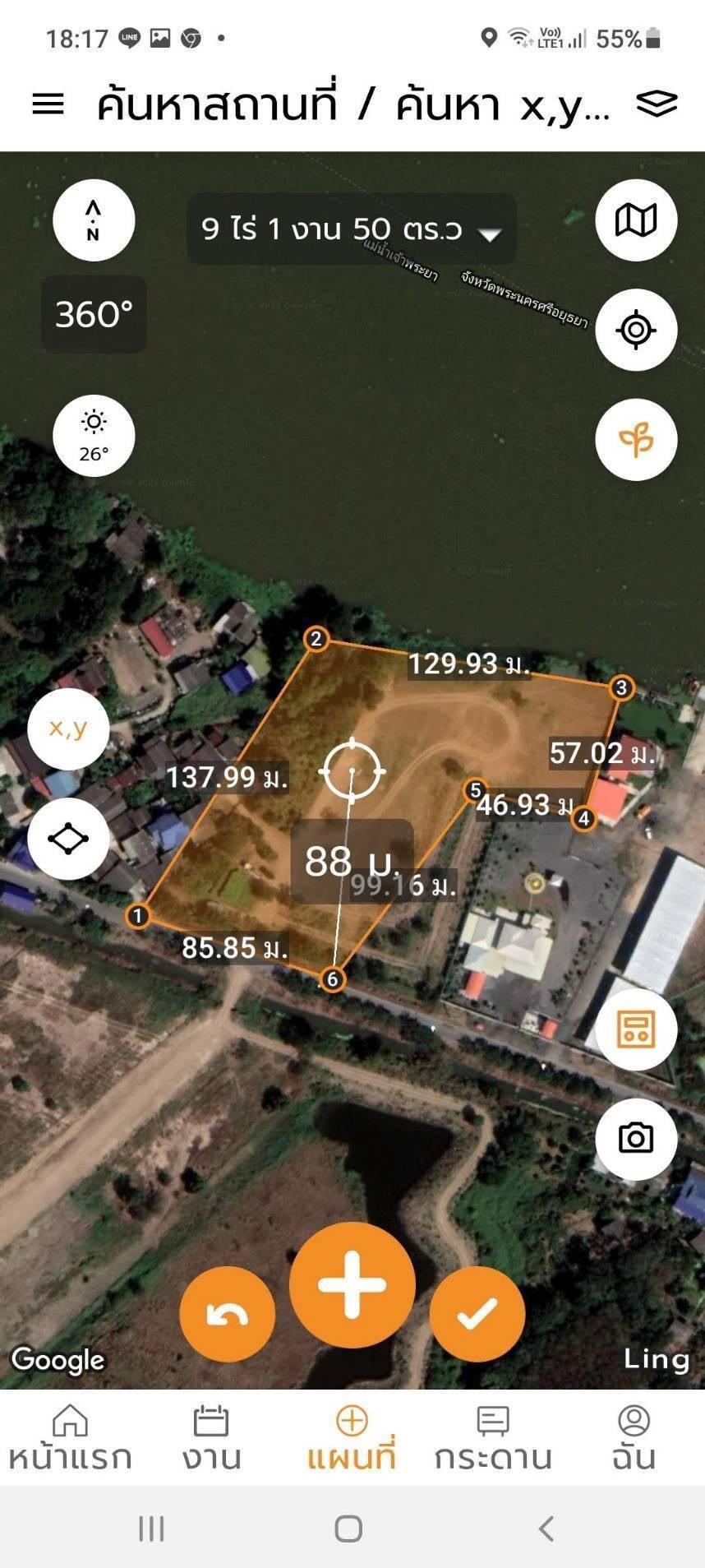The height and width of the screenshot is (1568, 705).
Task: Center map on my current location
Action: pos(636,330)
